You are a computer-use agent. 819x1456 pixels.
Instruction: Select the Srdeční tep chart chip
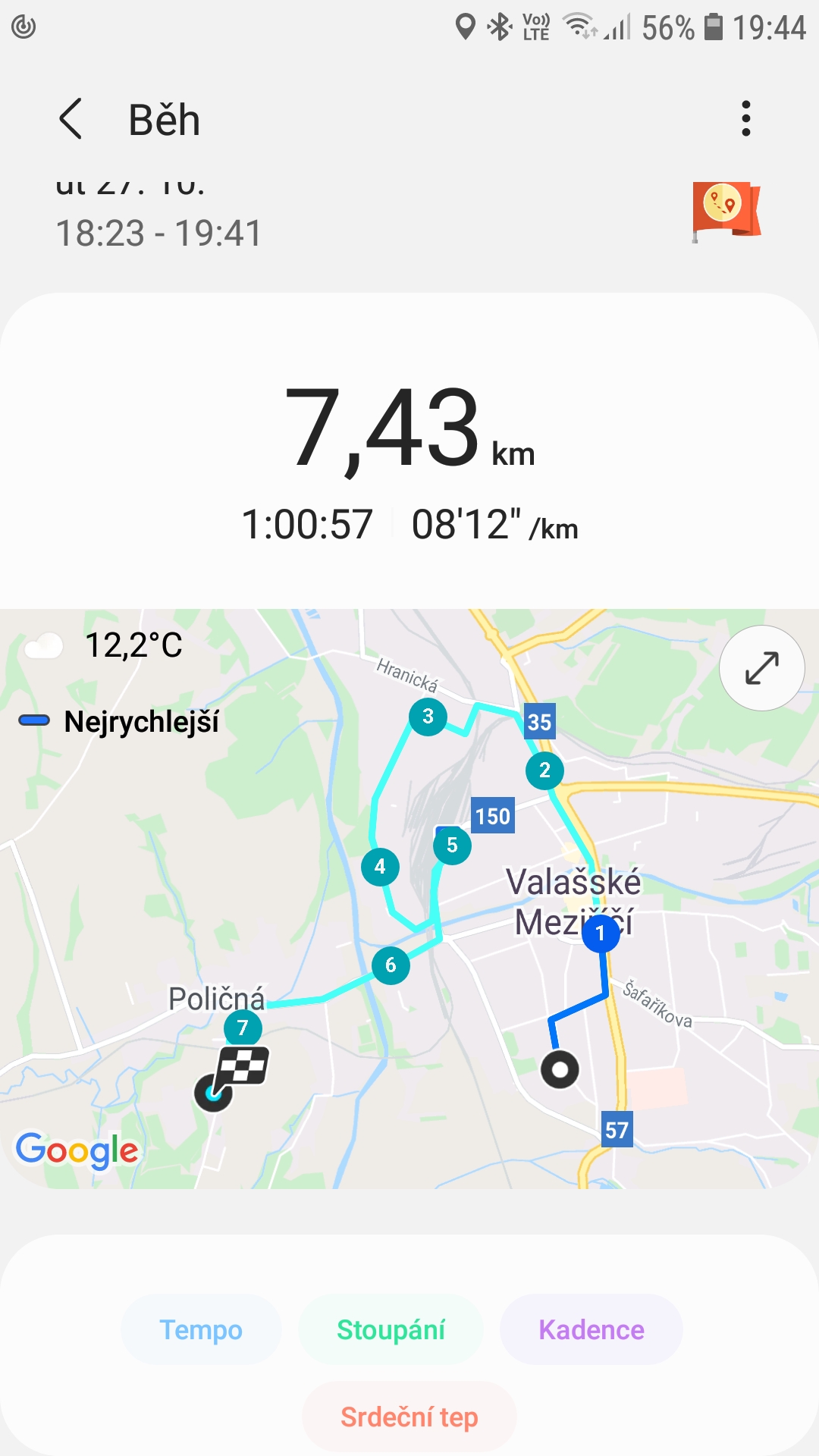coord(409,1417)
